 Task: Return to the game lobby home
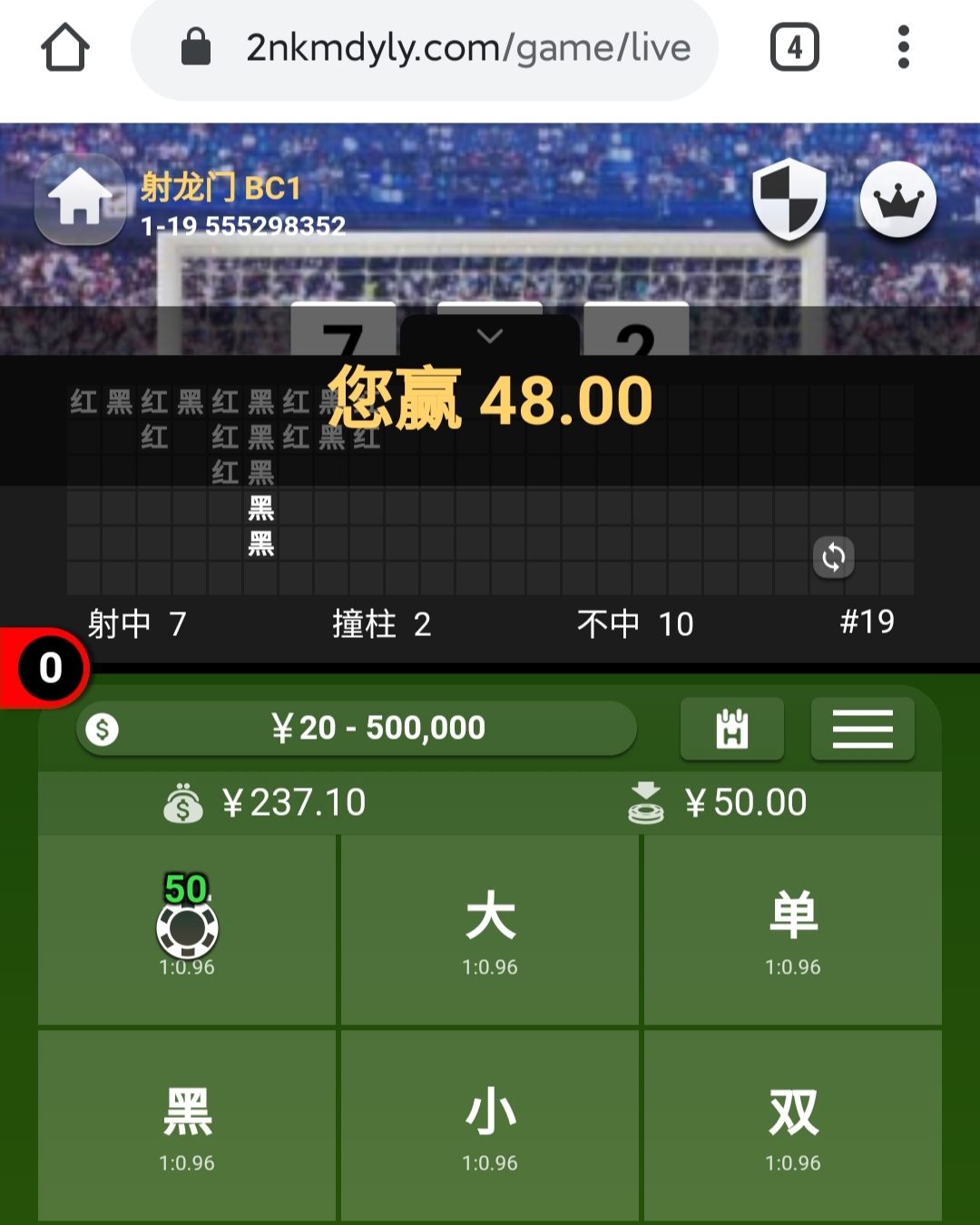click(x=80, y=199)
